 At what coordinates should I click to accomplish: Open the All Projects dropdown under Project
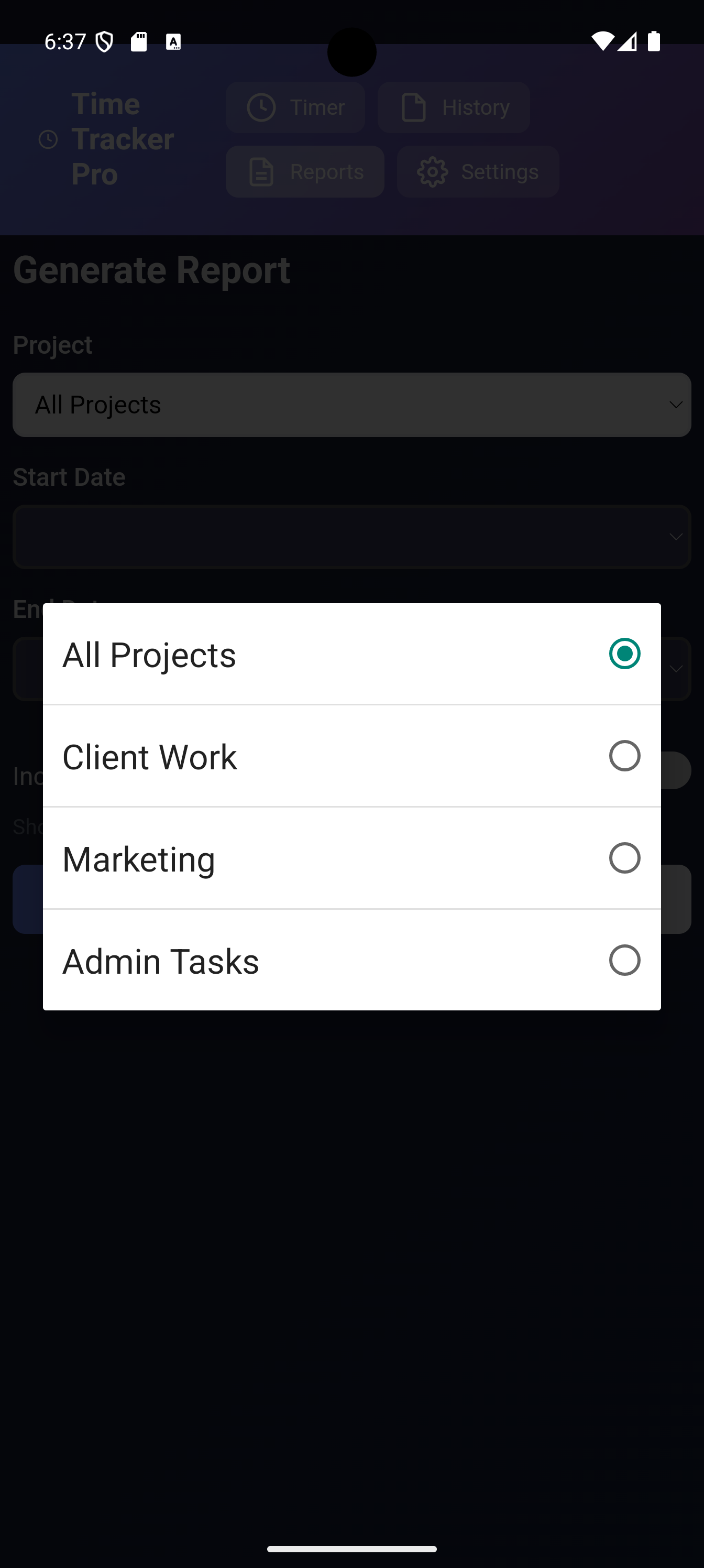click(351, 404)
